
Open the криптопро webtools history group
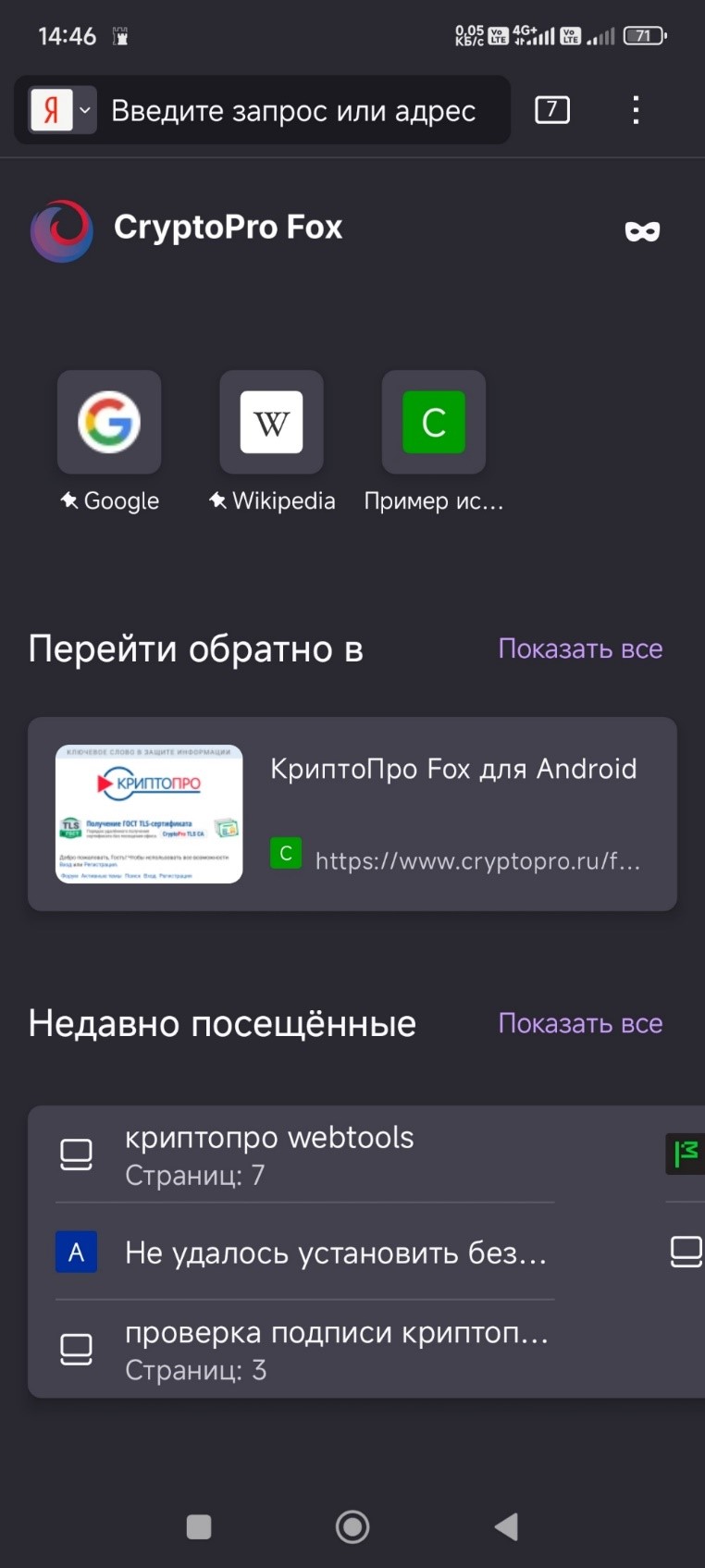[305, 1154]
